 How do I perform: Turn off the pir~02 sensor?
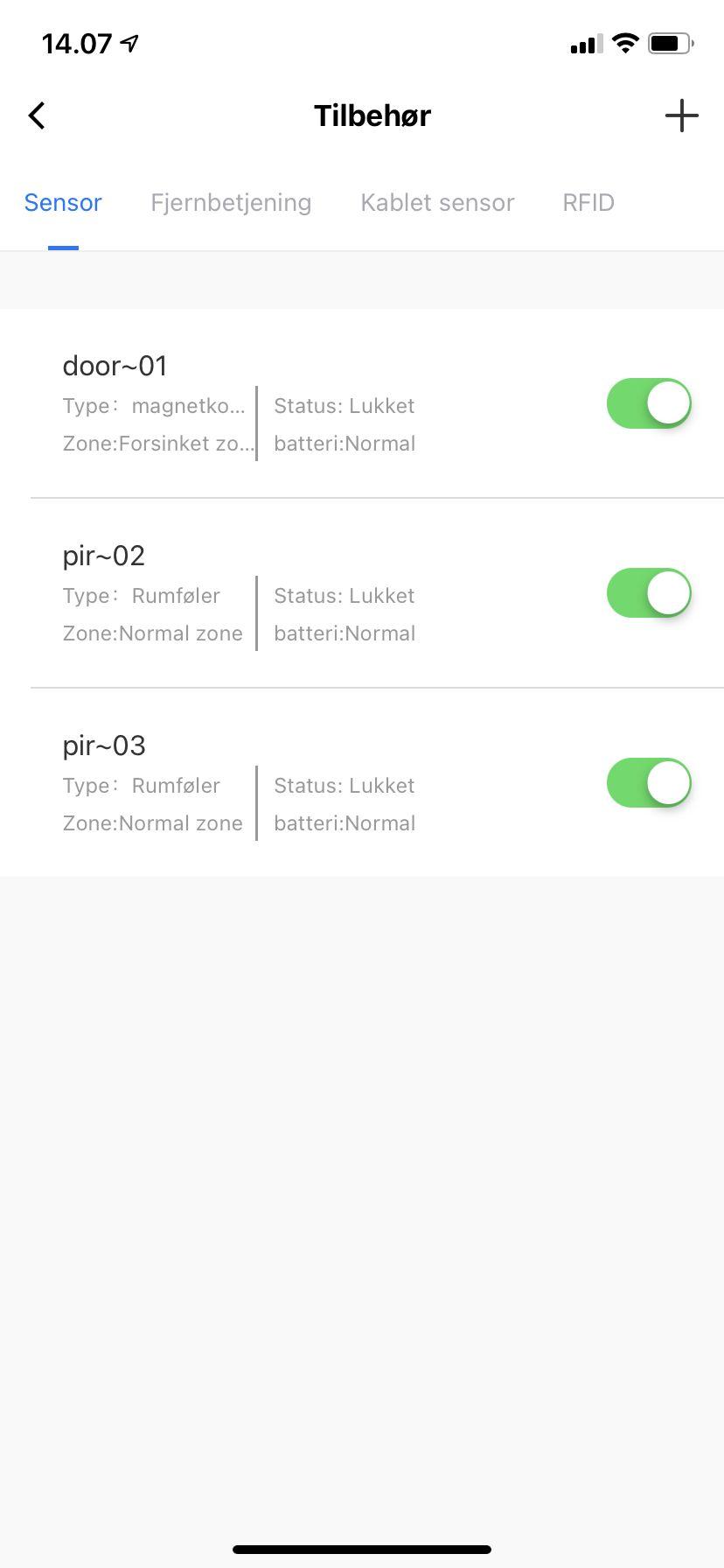tap(649, 593)
